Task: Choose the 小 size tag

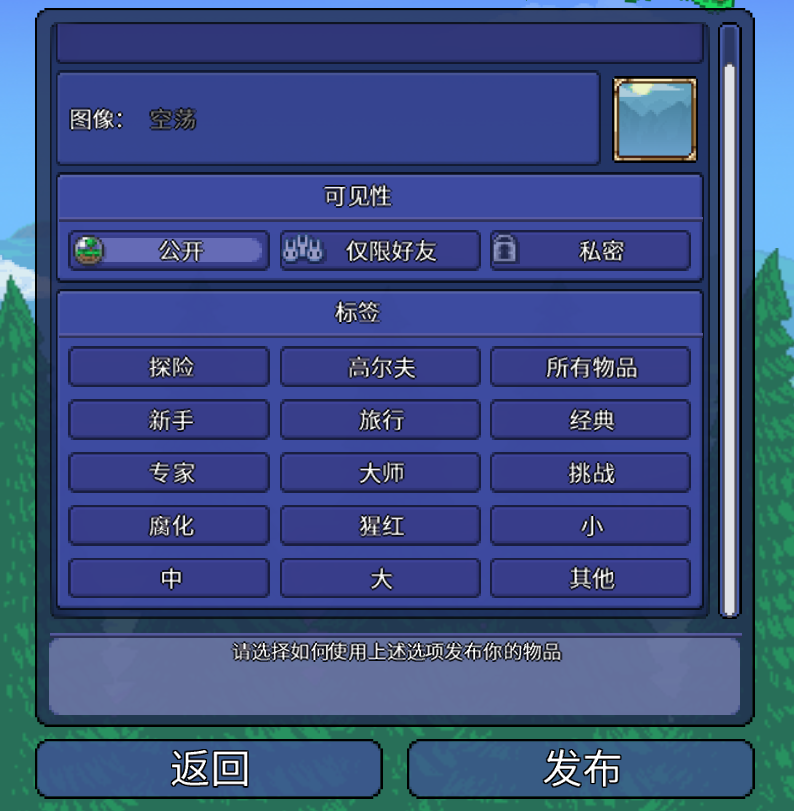Action: point(590,526)
